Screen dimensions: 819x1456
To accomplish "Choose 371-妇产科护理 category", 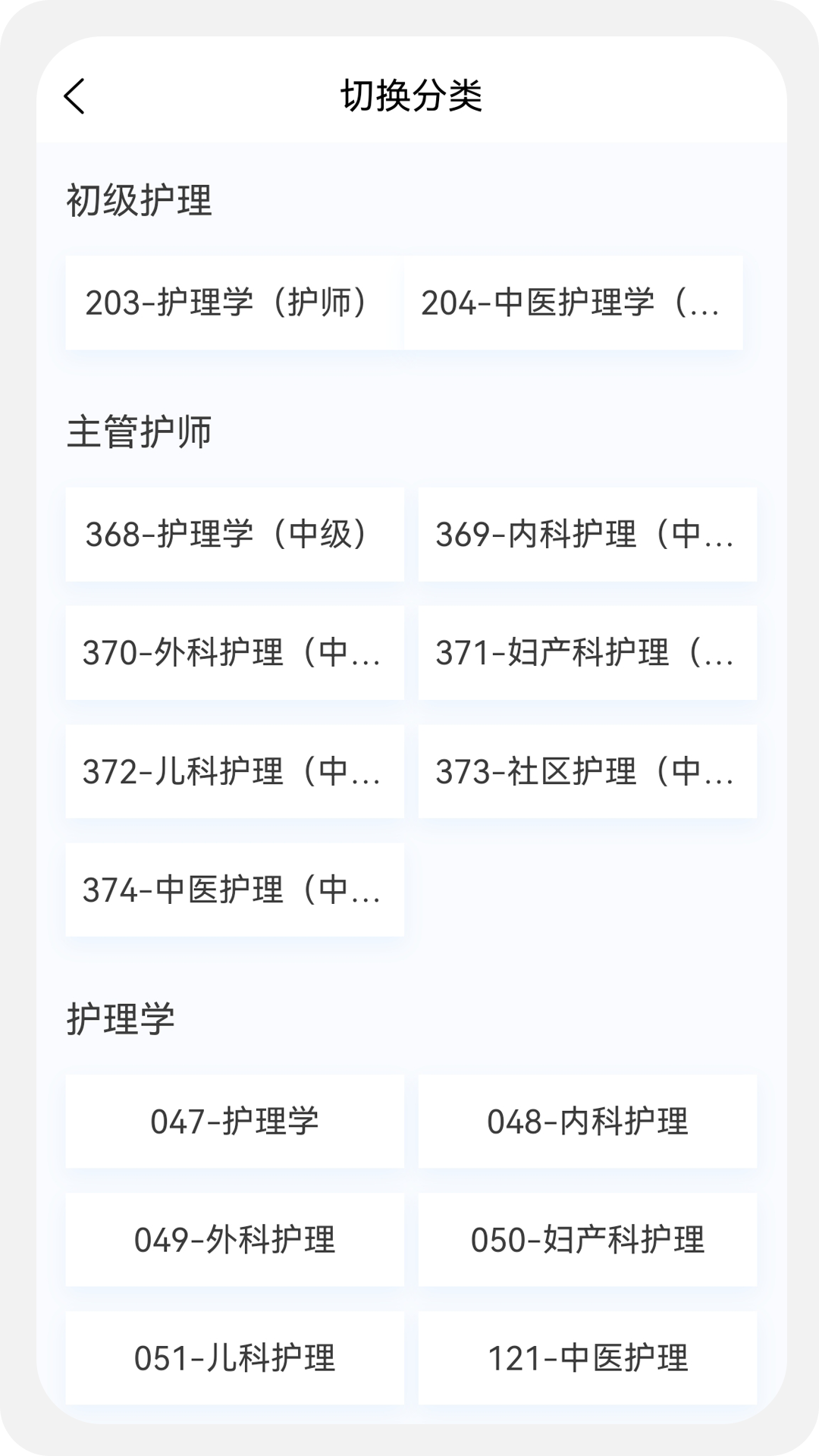I will (588, 653).
